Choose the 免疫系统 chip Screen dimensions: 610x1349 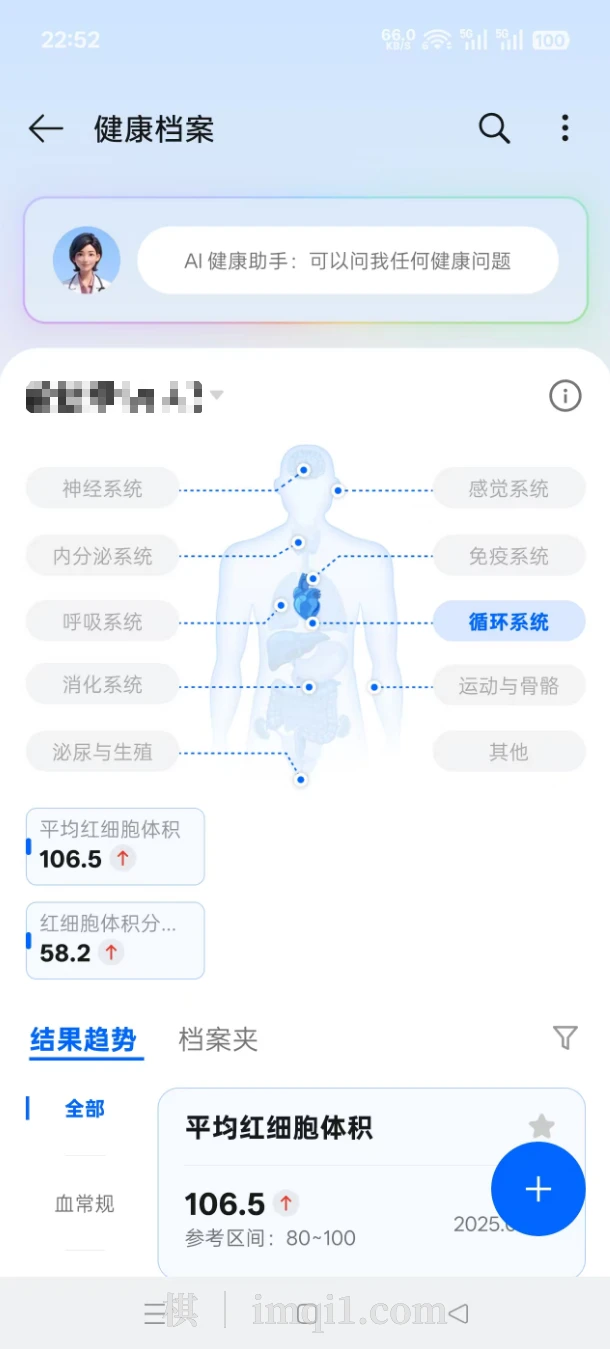coord(509,556)
